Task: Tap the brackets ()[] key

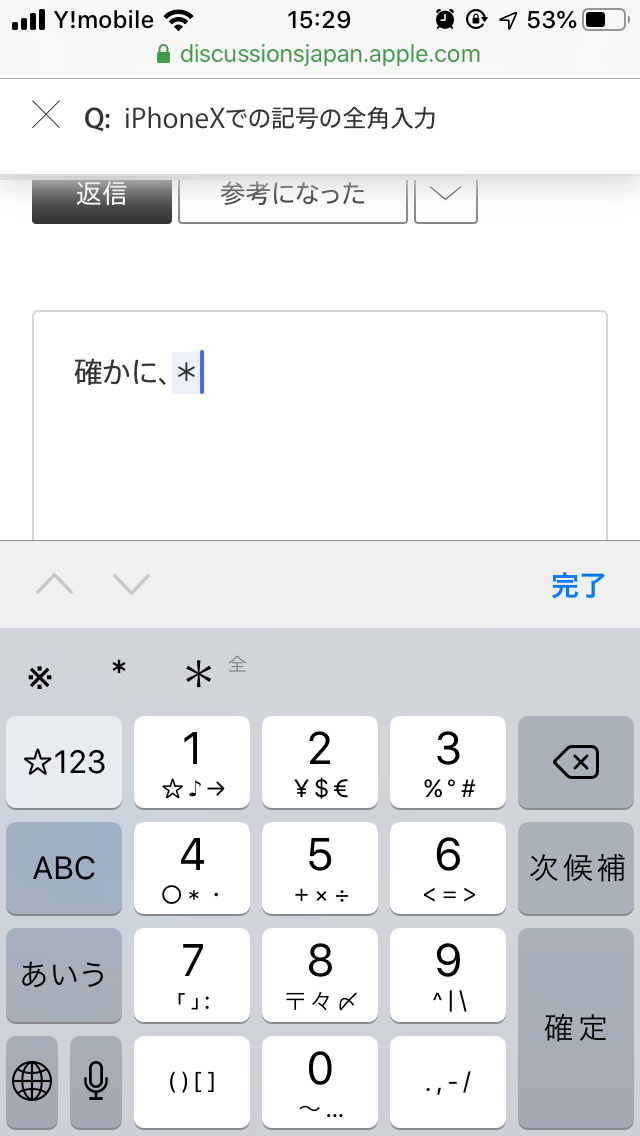Action: [192, 1080]
